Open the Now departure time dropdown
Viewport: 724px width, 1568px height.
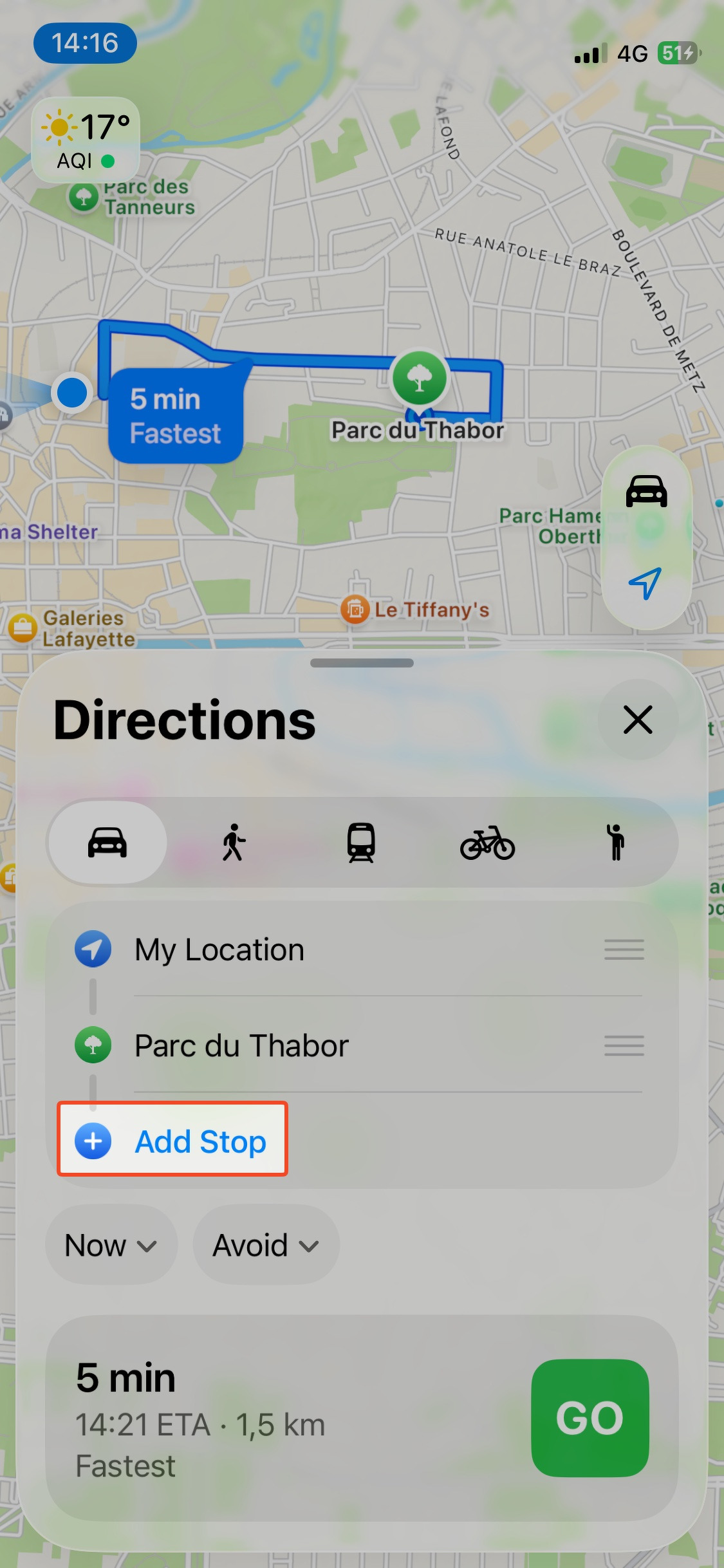click(111, 1246)
